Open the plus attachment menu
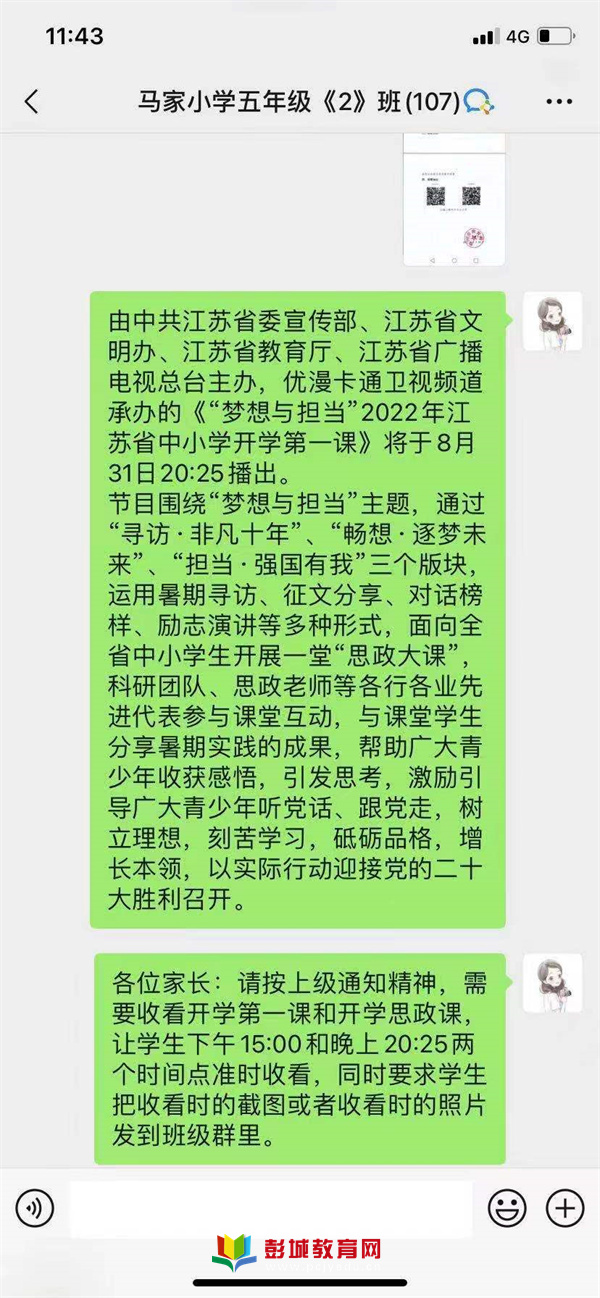600x1298 pixels. [565, 1209]
